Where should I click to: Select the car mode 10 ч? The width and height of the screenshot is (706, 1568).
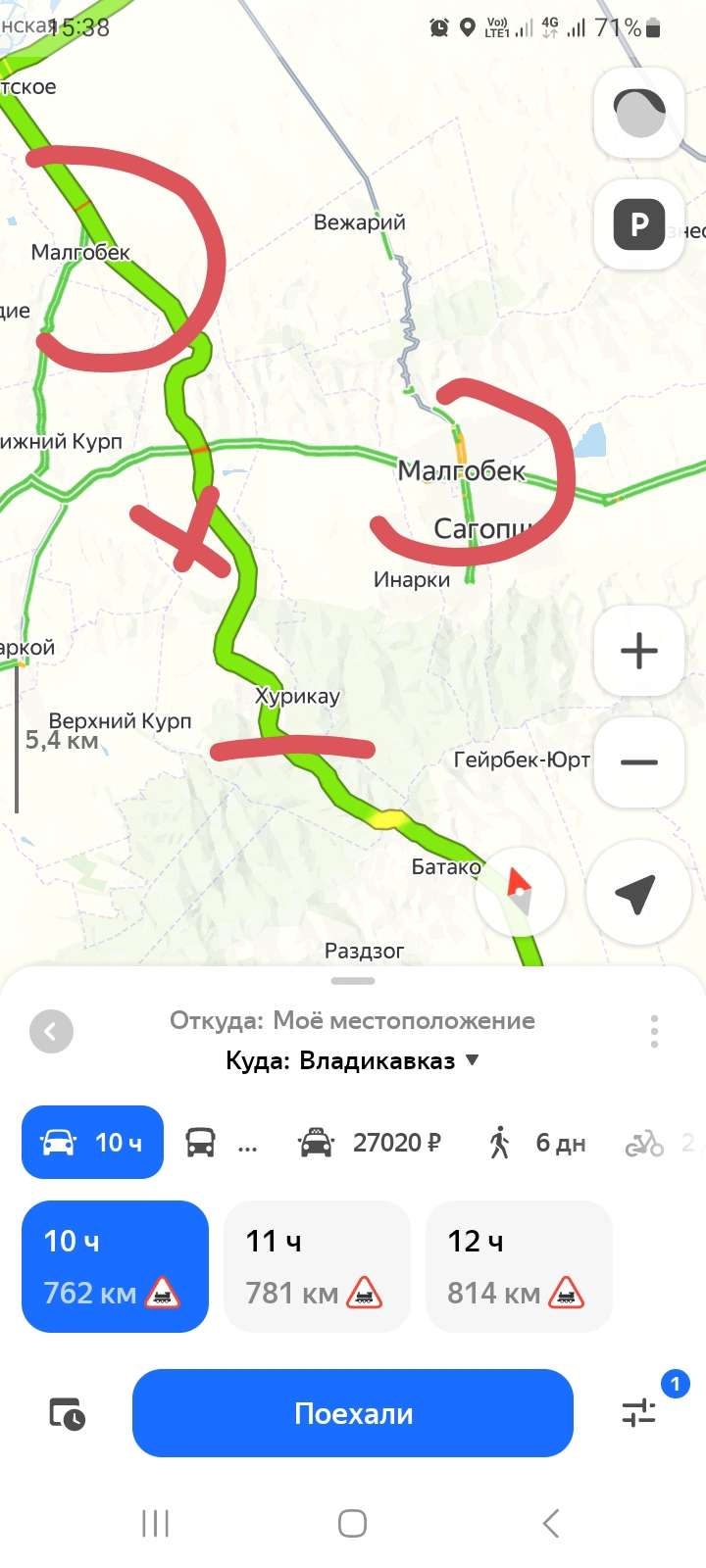[92, 1142]
